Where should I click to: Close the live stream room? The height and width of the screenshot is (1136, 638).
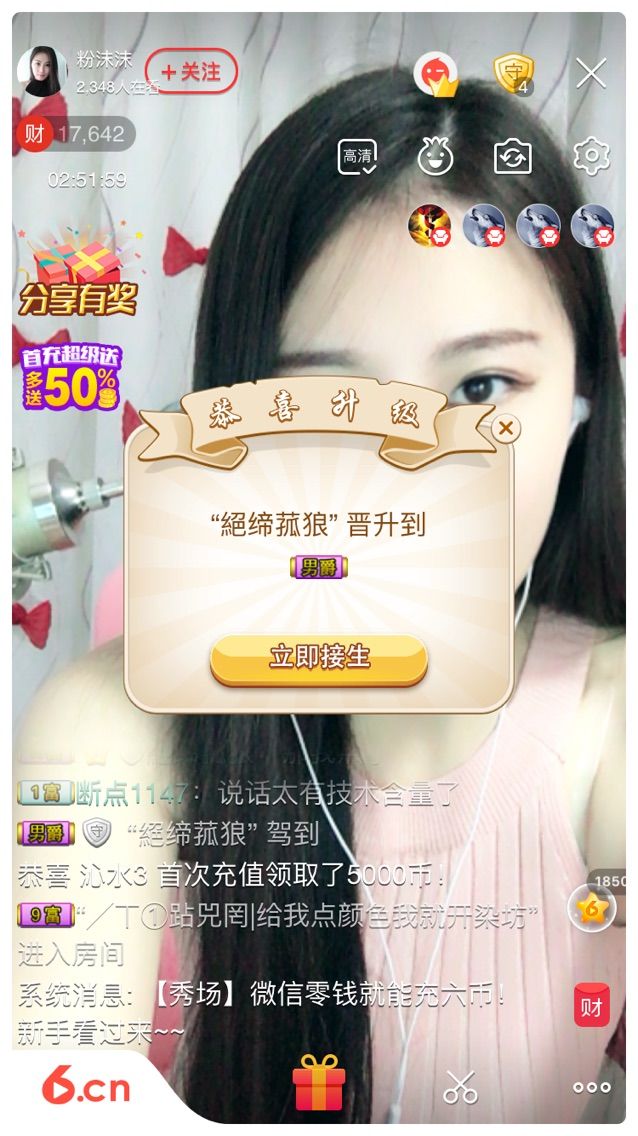591,73
